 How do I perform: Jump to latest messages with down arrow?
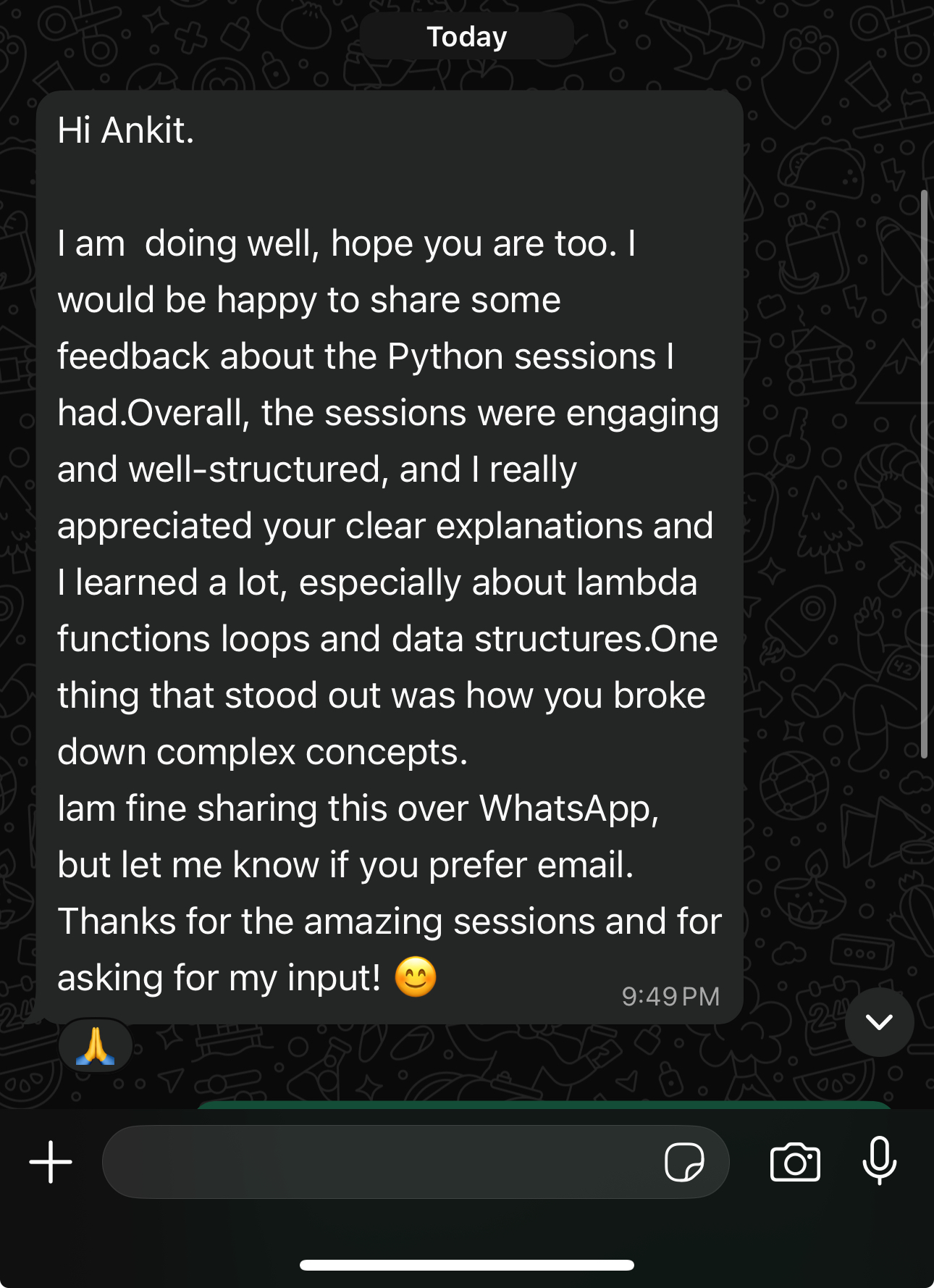[x=879, y=1021]
